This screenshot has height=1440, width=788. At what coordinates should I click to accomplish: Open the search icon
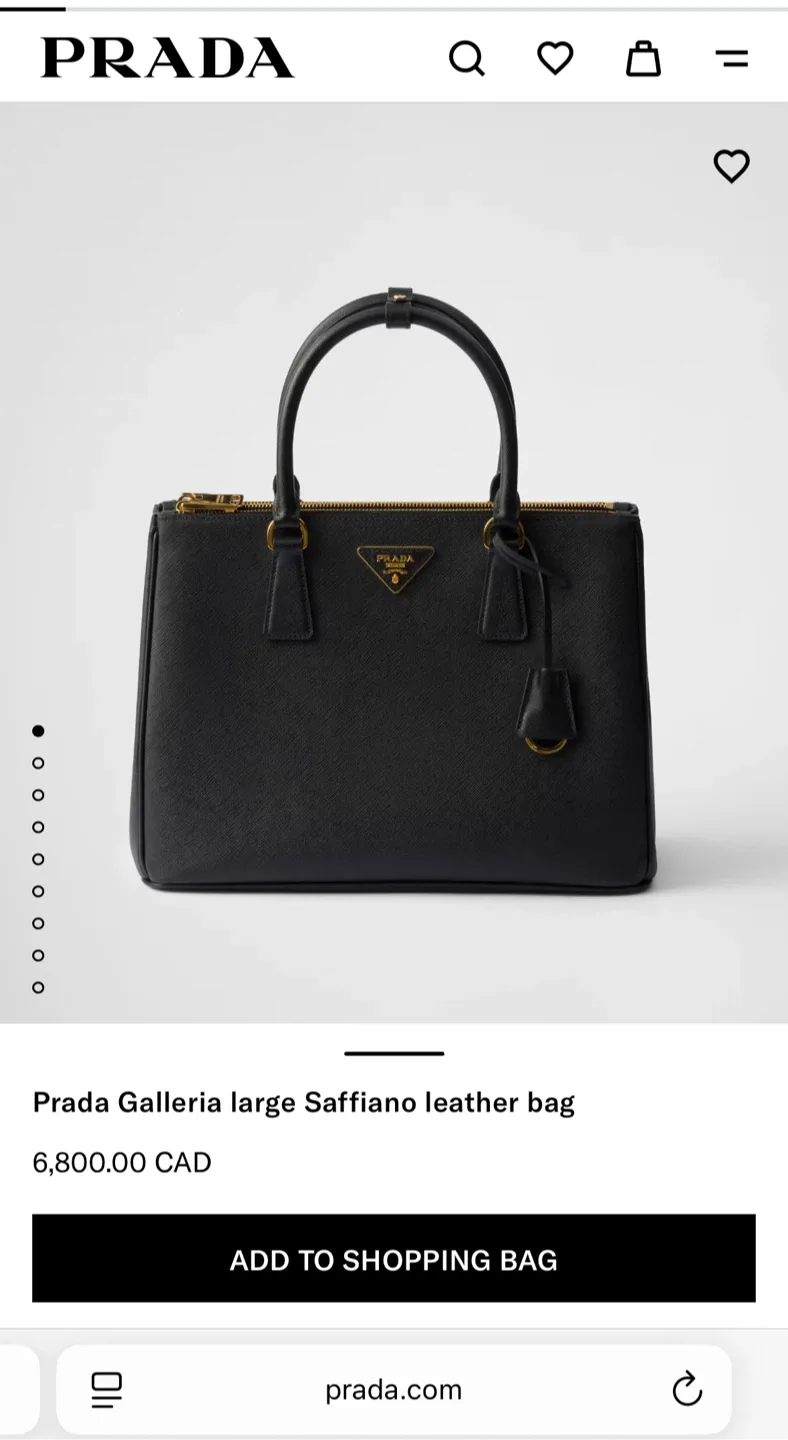pos(467,59)
